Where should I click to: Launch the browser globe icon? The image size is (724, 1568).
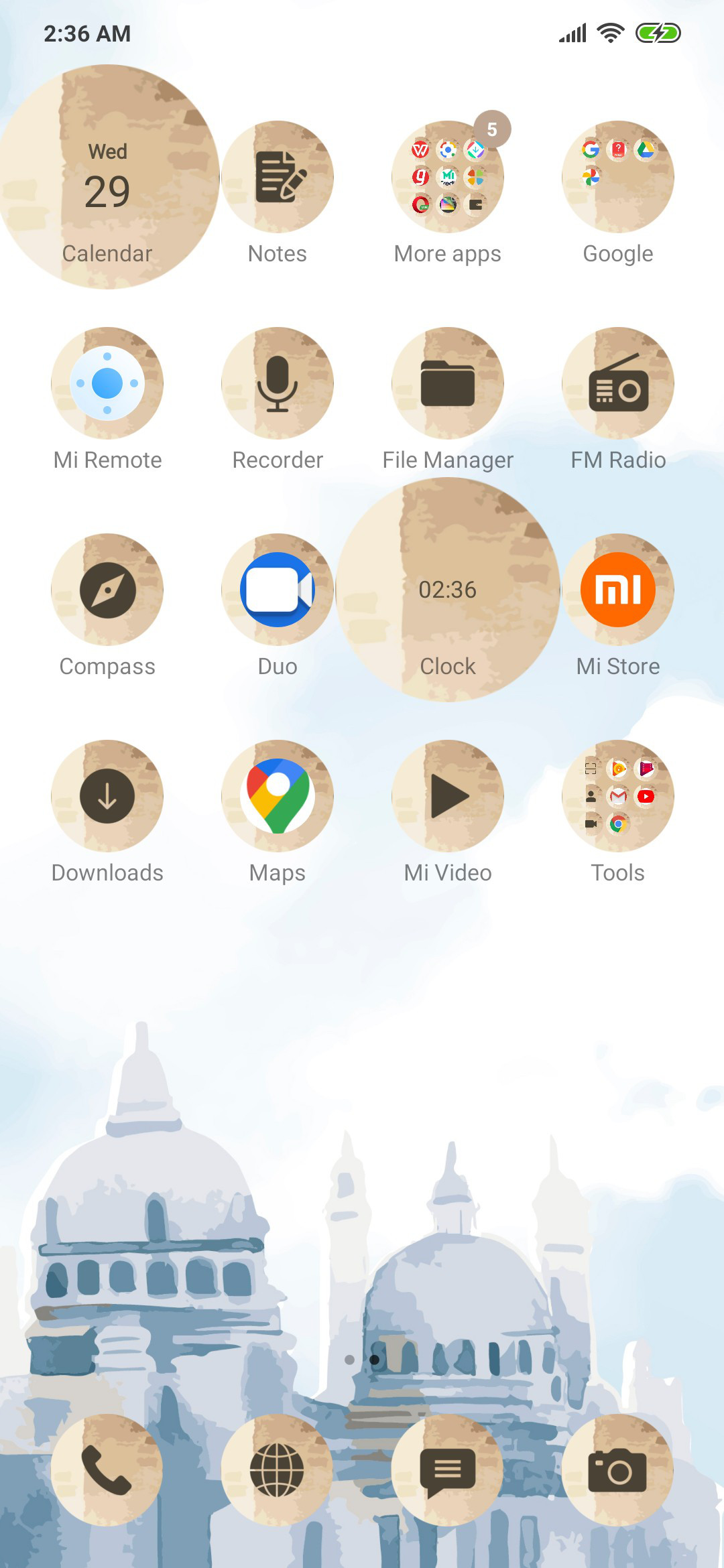click(x=278, y=1471)
